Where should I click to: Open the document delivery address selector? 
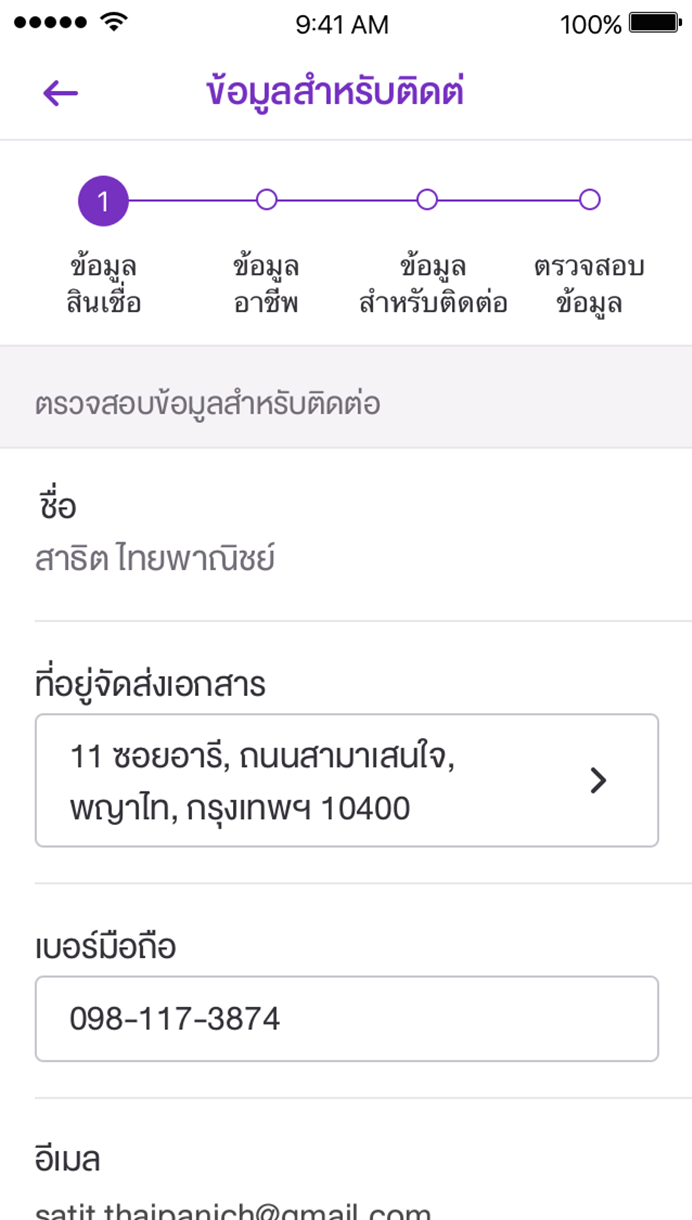[x=347, y=780]
